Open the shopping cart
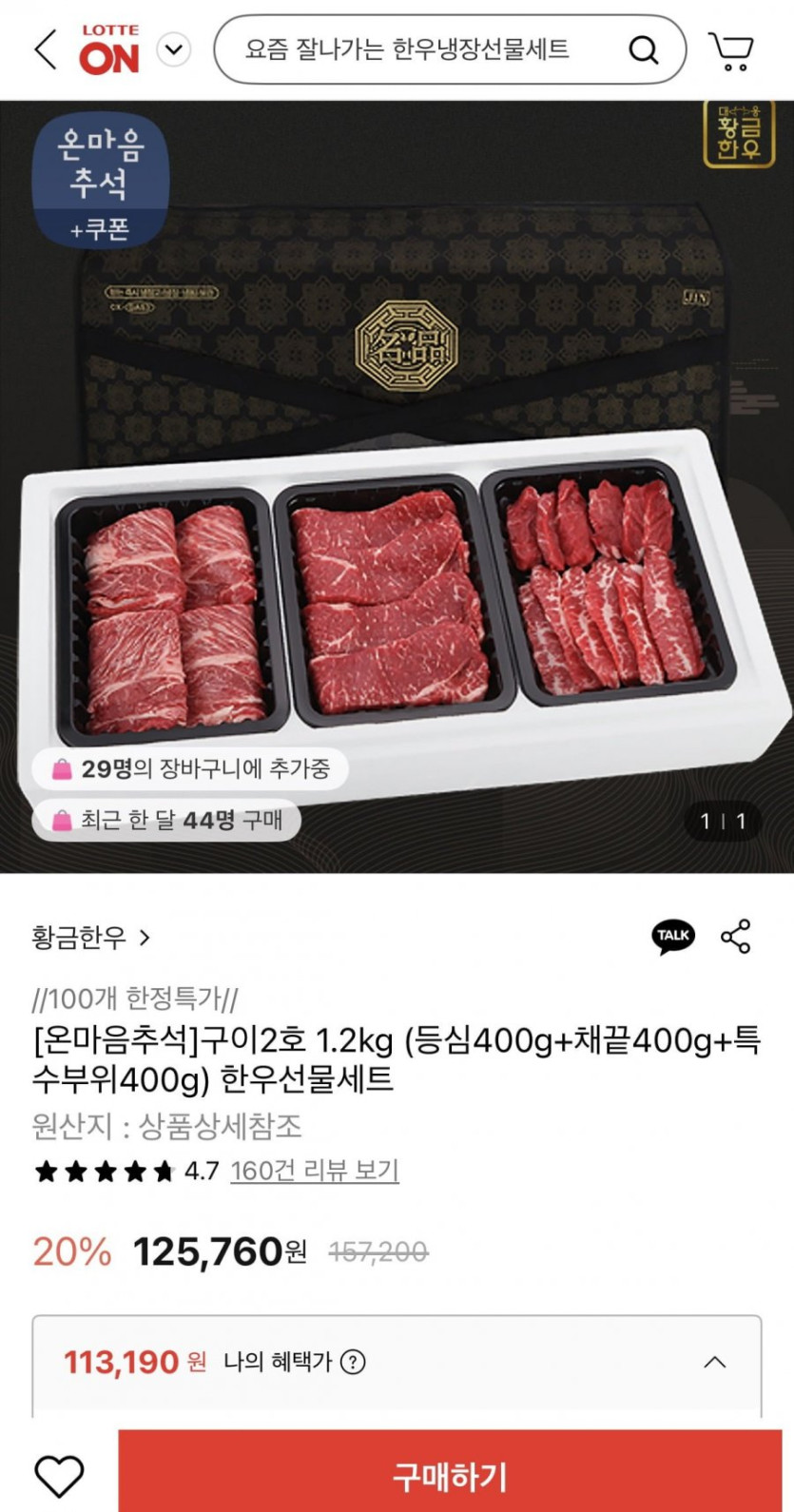This screenshot has height=1512, width=794. click(x=731, y=49)
